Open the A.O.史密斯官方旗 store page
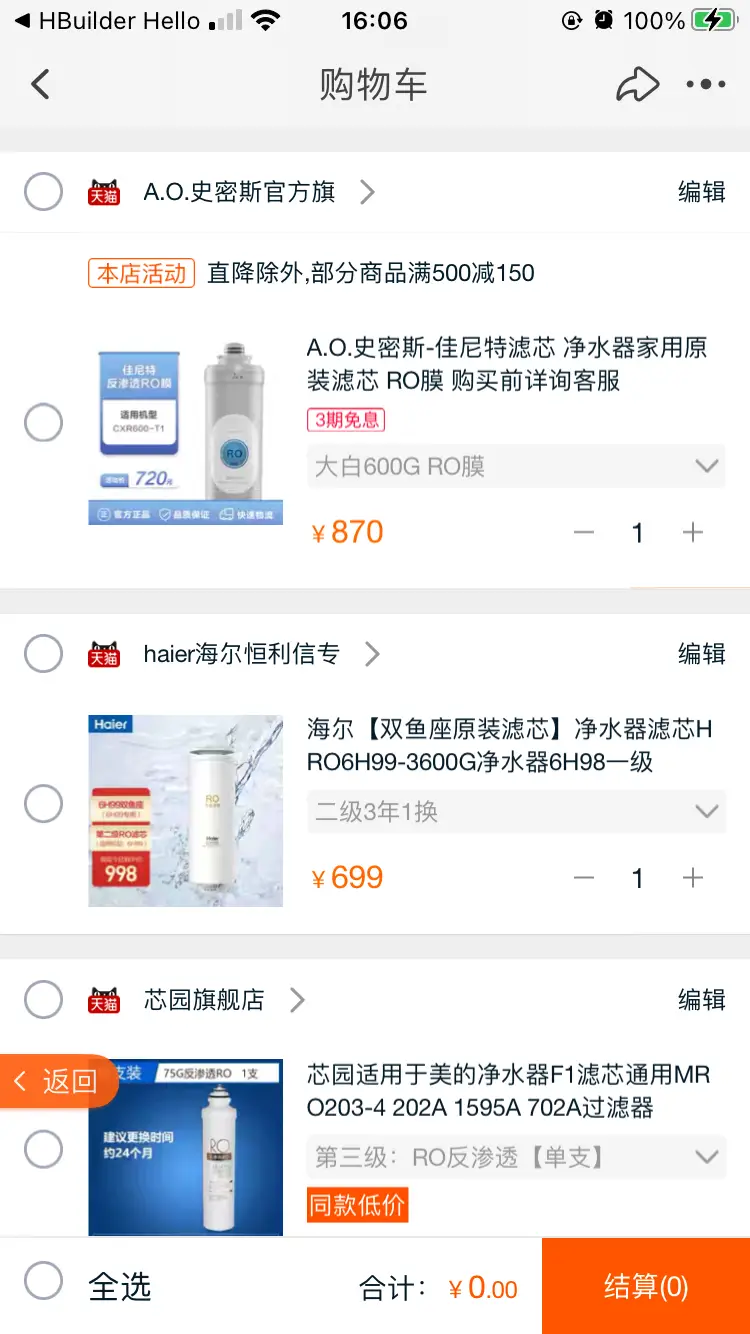The image size is (750, 1334). point(260,192)
